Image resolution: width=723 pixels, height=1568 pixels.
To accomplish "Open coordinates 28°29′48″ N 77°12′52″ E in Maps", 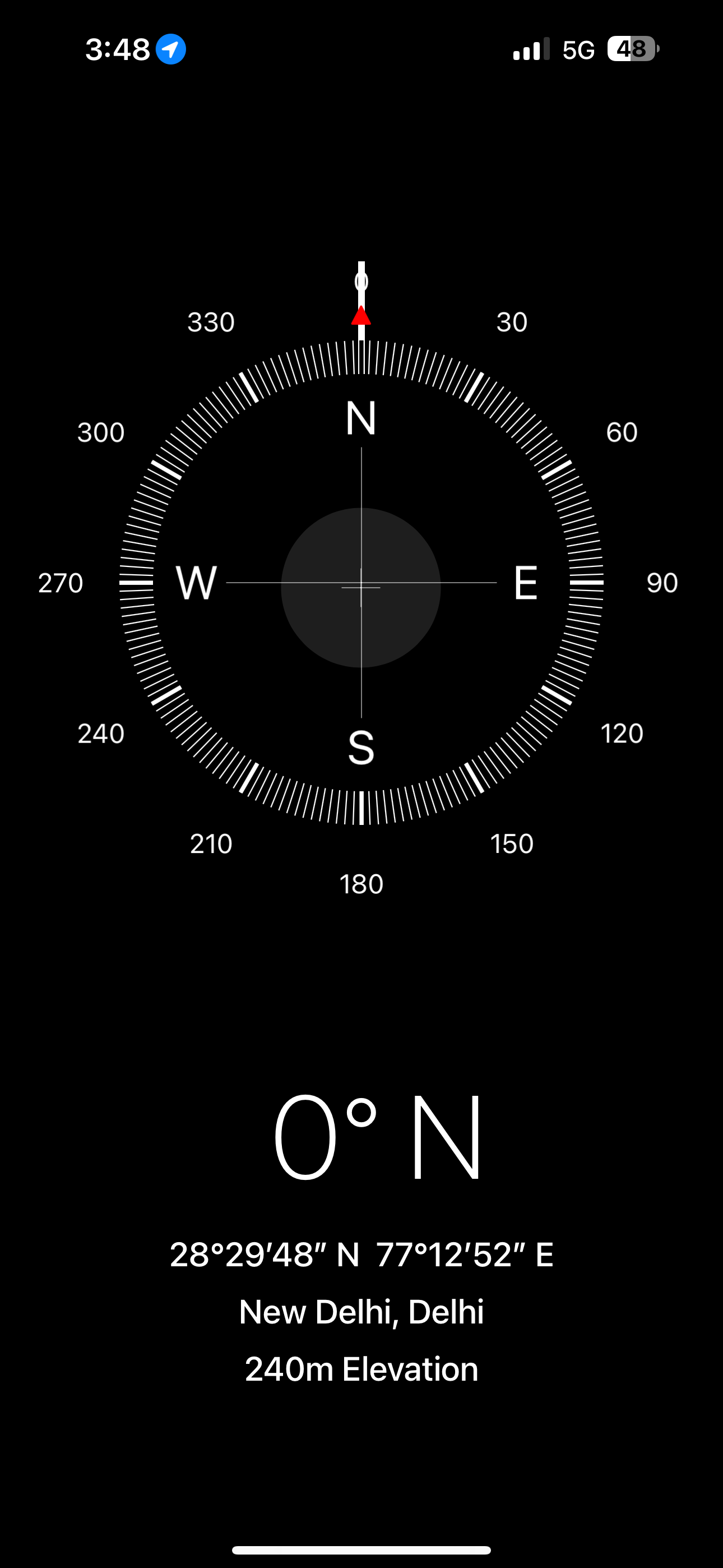I will (x=361, y=1255).
